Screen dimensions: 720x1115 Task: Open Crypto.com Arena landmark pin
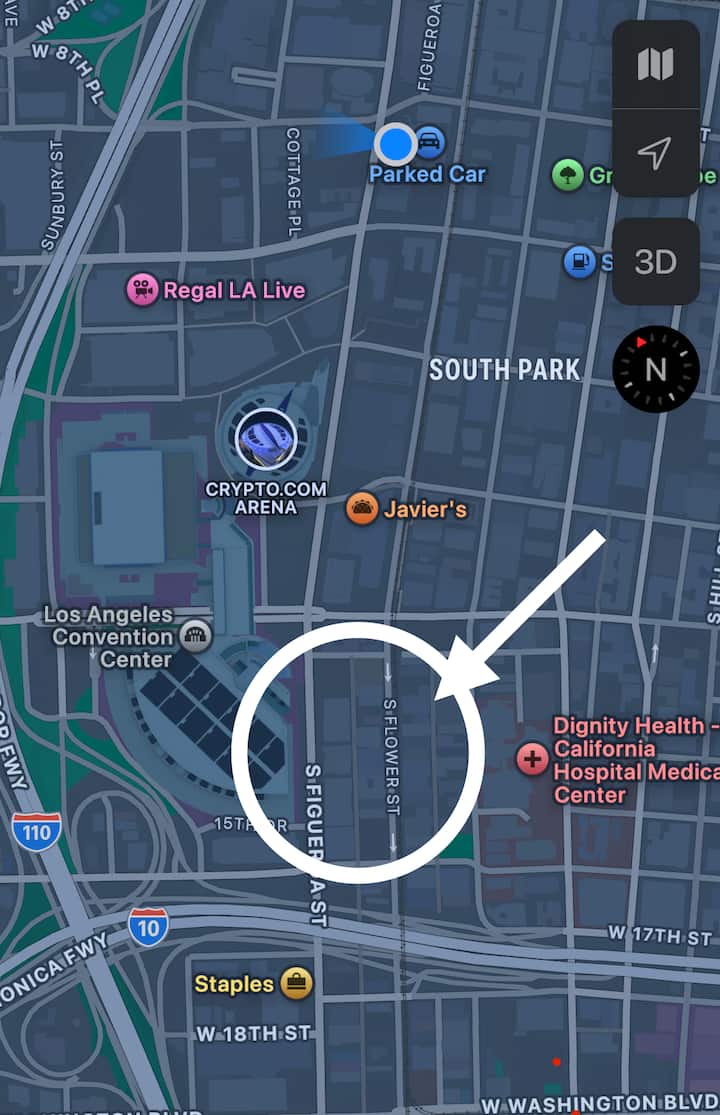coord(265,439)
